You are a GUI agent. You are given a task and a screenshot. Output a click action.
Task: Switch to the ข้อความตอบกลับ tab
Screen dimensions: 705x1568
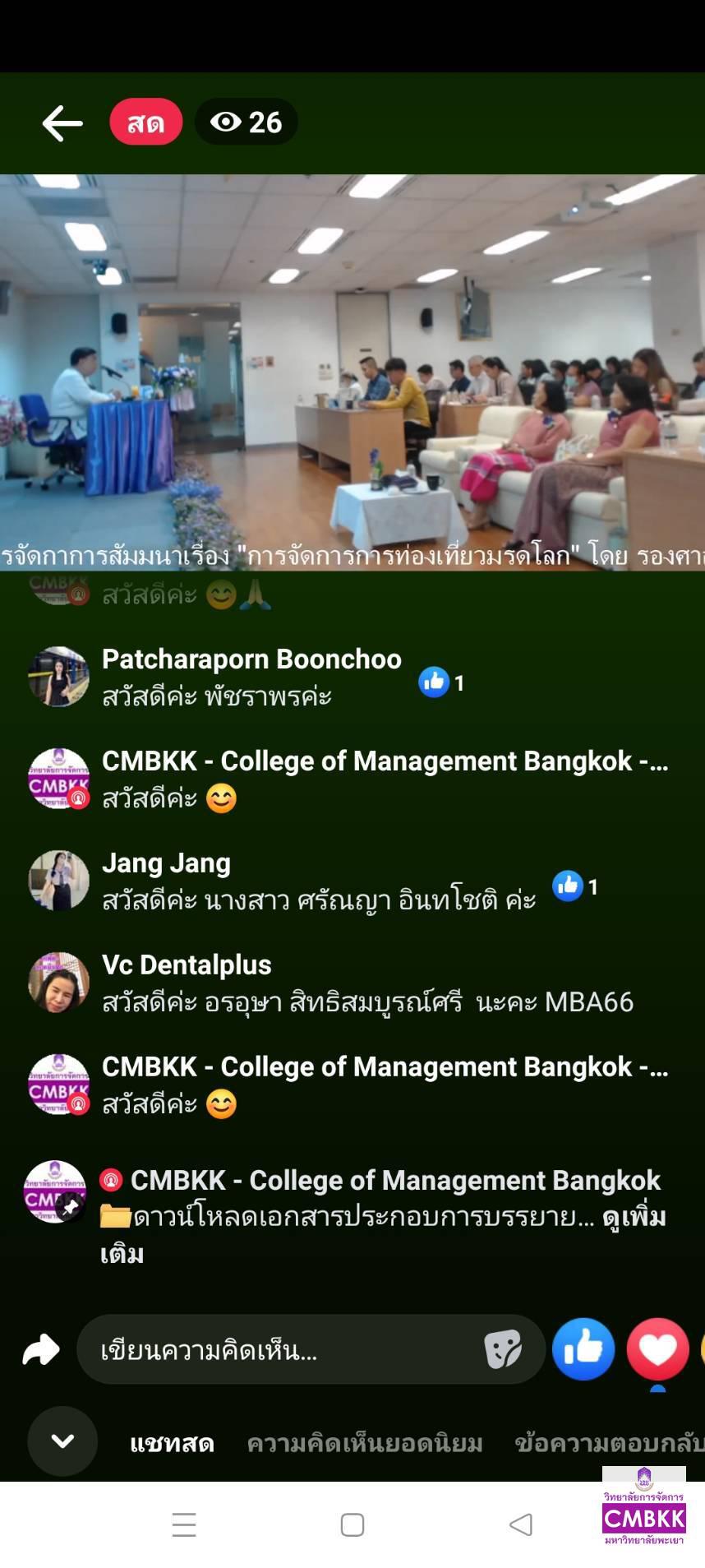pyautogui.click(x=608, y=1444)
